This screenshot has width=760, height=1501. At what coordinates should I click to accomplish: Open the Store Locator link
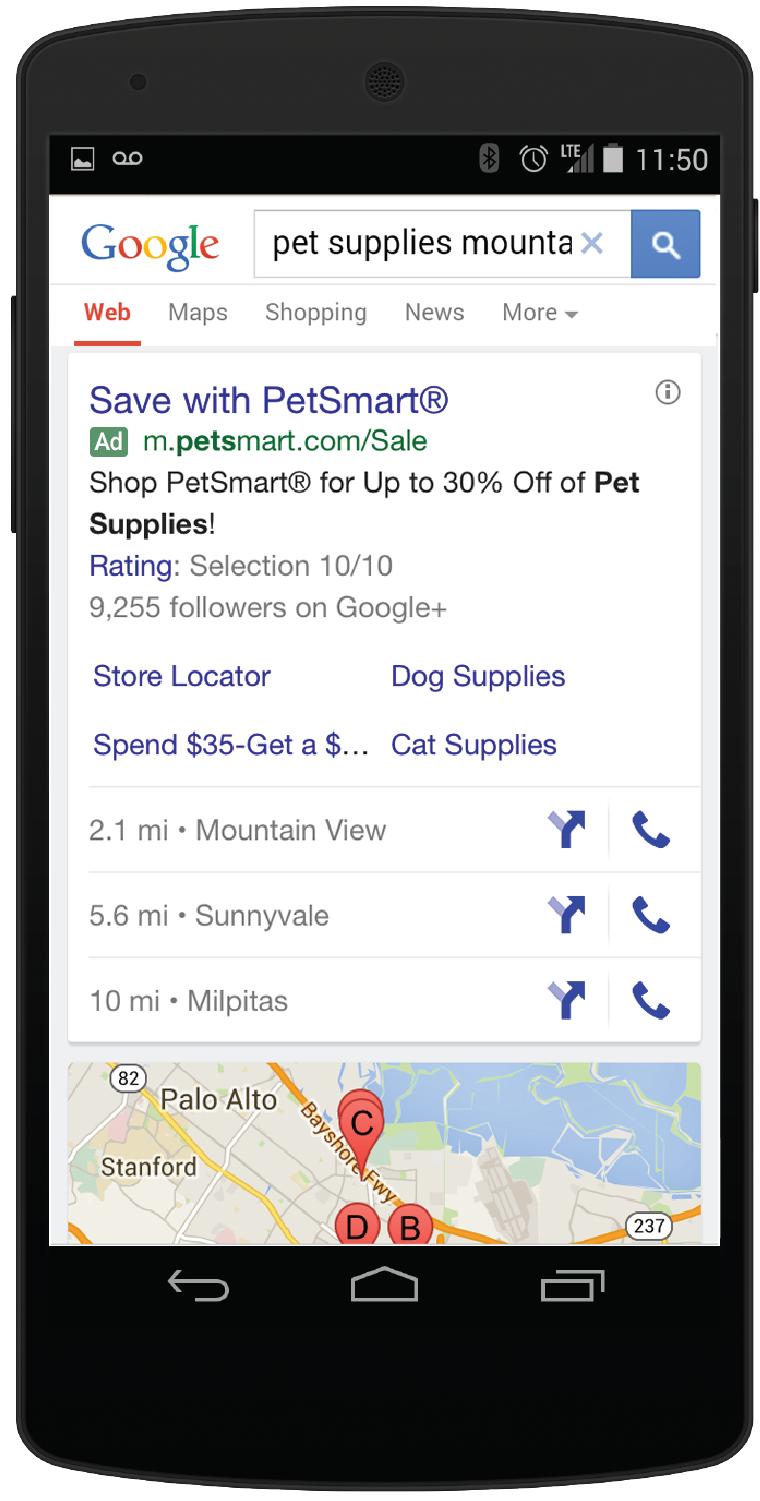[182, 677]
